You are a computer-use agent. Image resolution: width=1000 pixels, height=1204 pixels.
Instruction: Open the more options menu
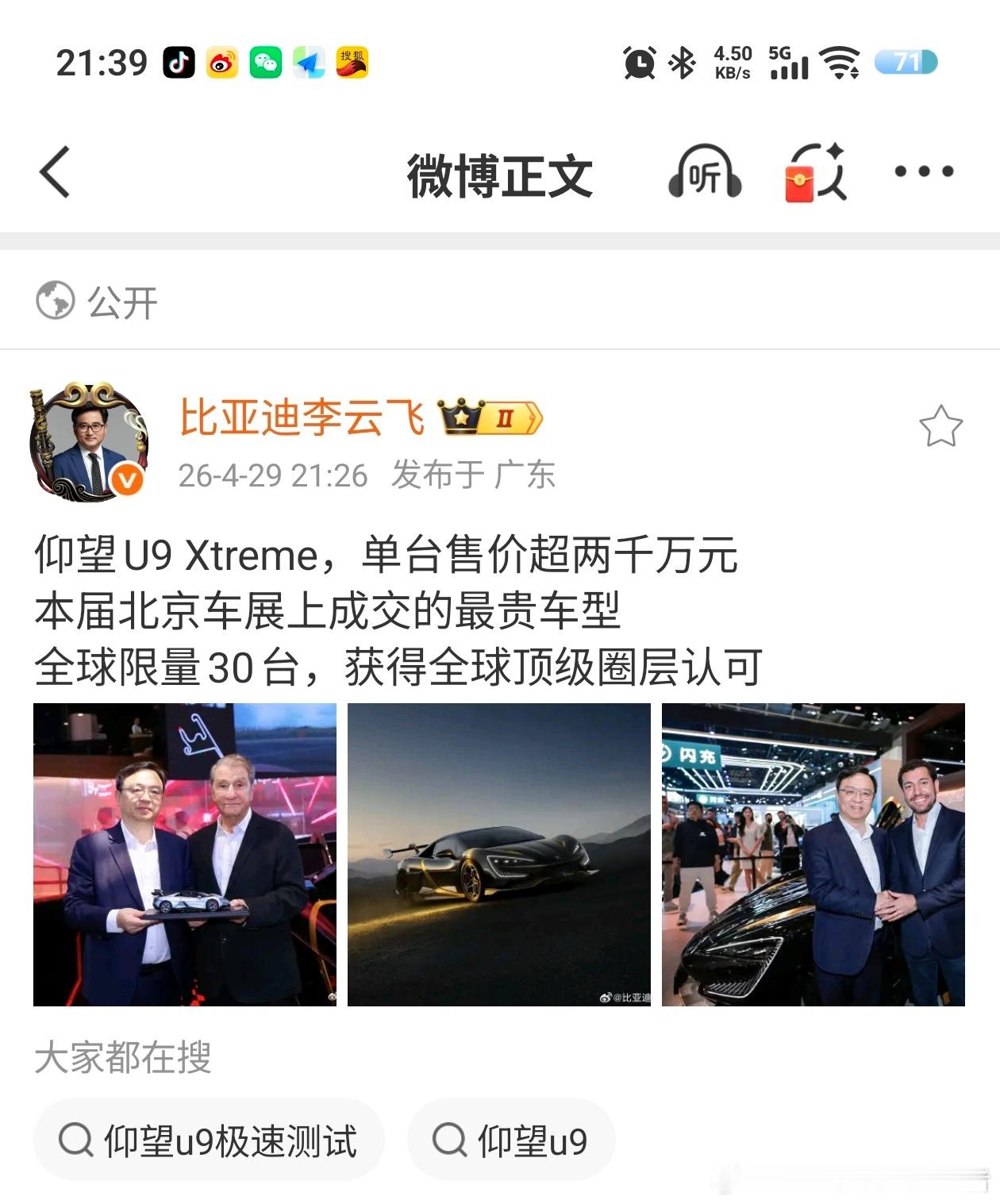(924, 174)
